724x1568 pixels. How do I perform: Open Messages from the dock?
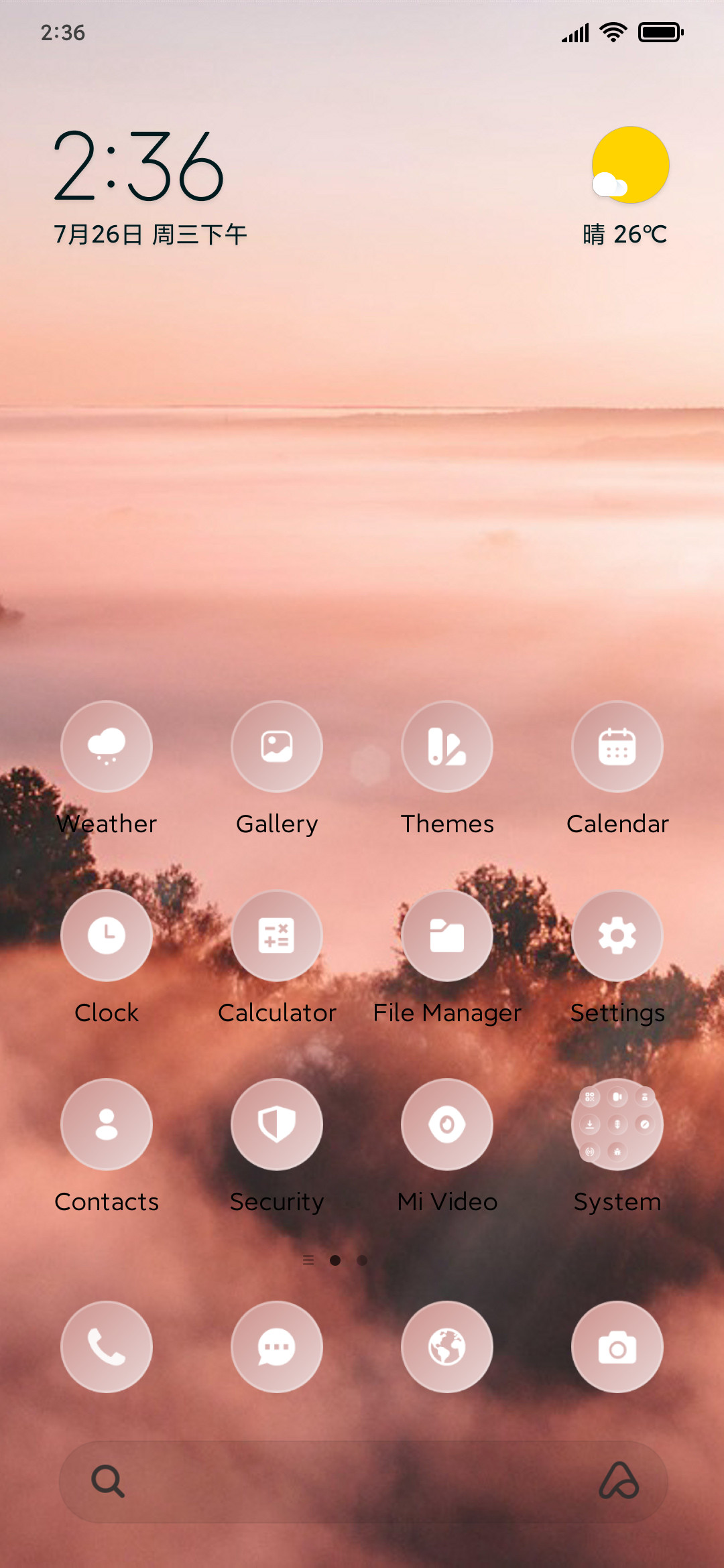[x=277, y=1347]
